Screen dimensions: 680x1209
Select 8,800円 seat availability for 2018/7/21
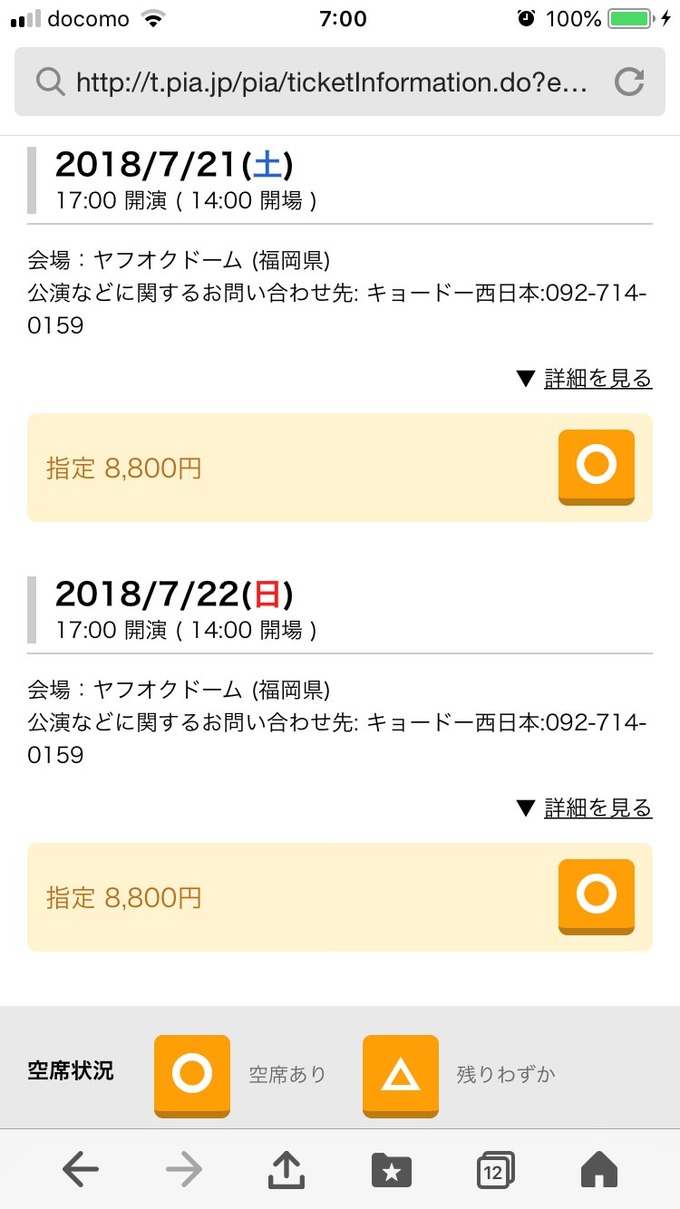click(596, 467)
